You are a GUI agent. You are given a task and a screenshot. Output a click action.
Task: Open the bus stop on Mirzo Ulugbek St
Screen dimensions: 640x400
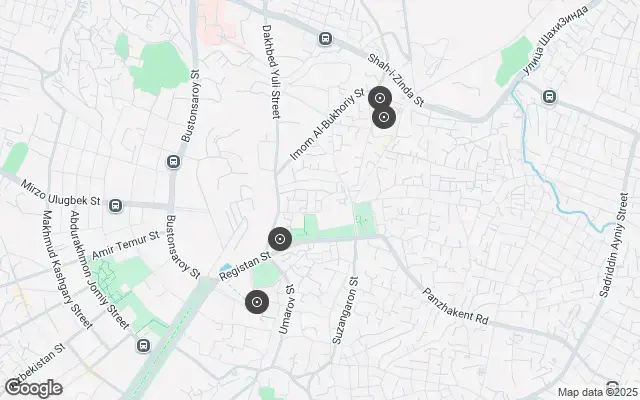pos(116,206)
